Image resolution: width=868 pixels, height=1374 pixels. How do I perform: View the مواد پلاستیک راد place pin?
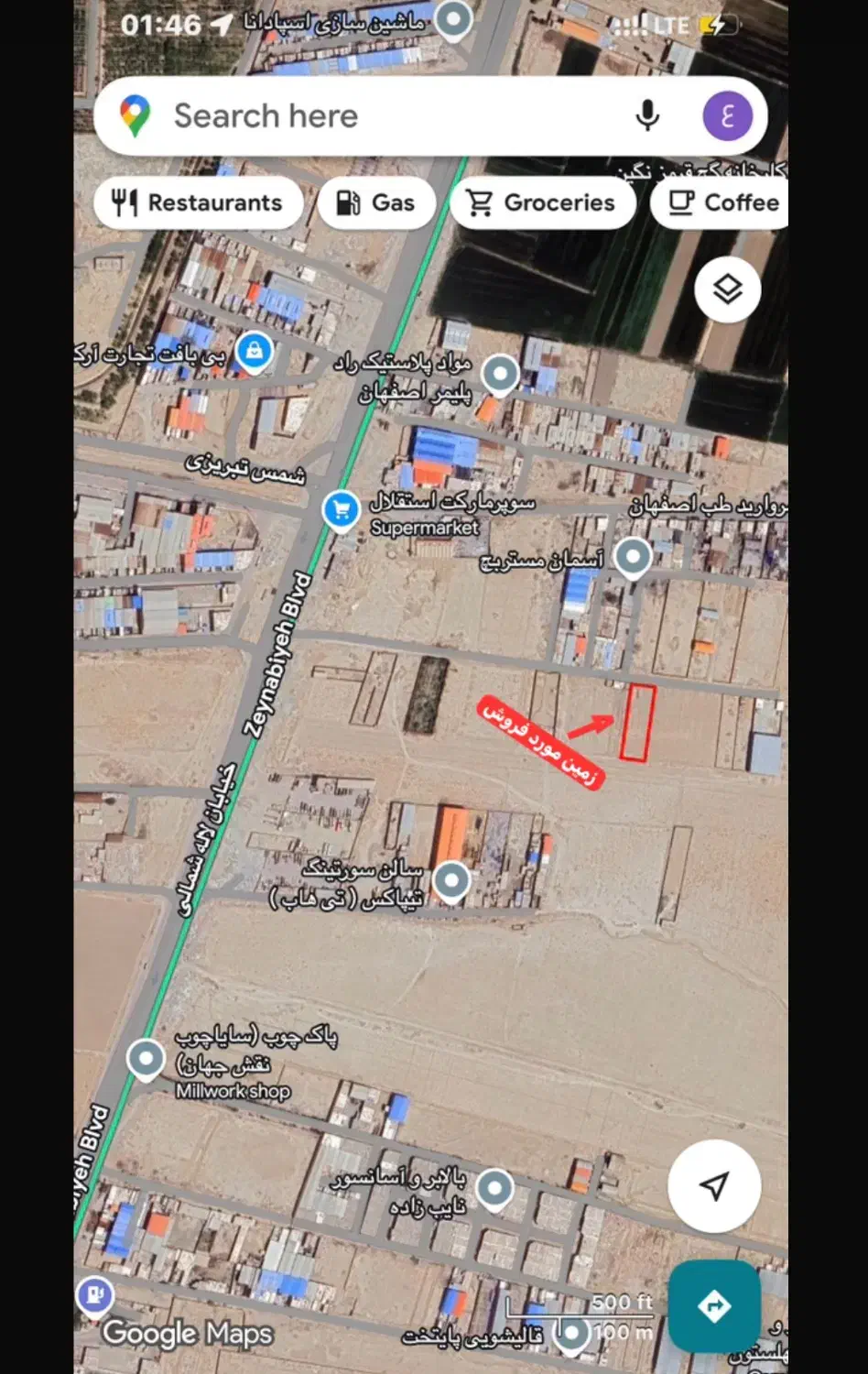(500, 374)
